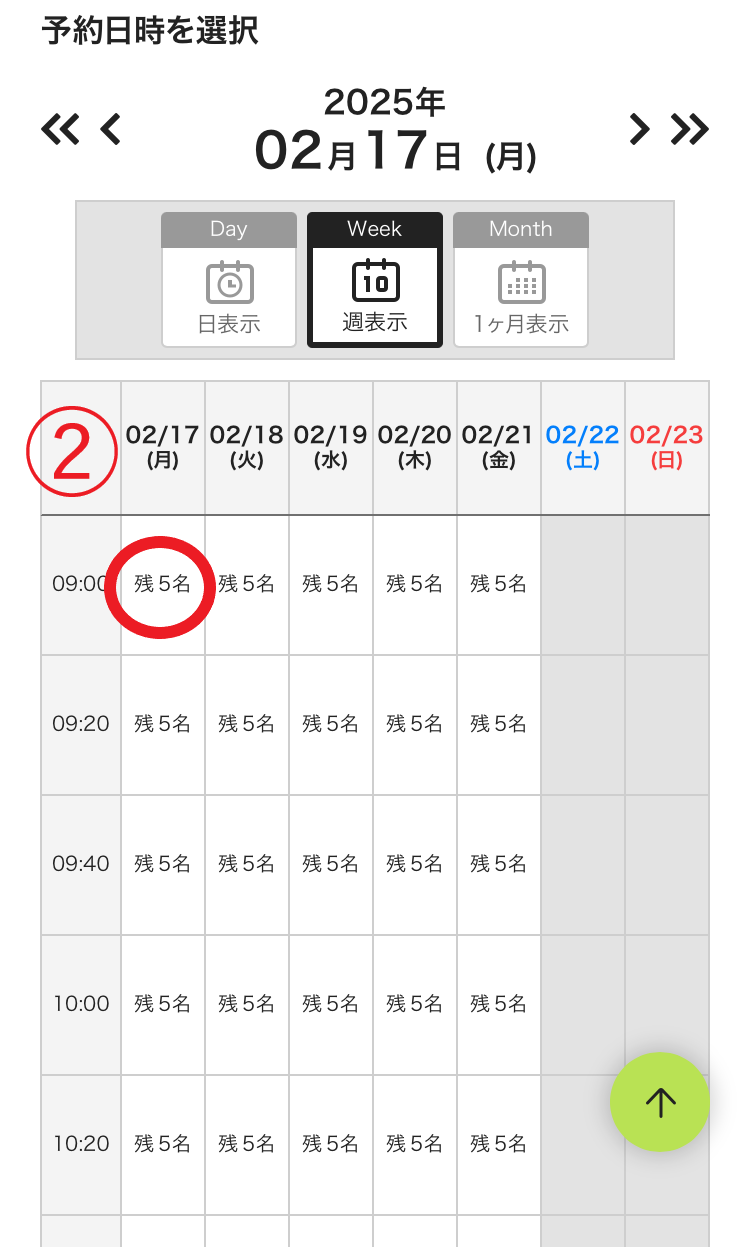Select the 09:00 slot on Friday 02/21
The image size is (750, 1247).
click(498, 585)
